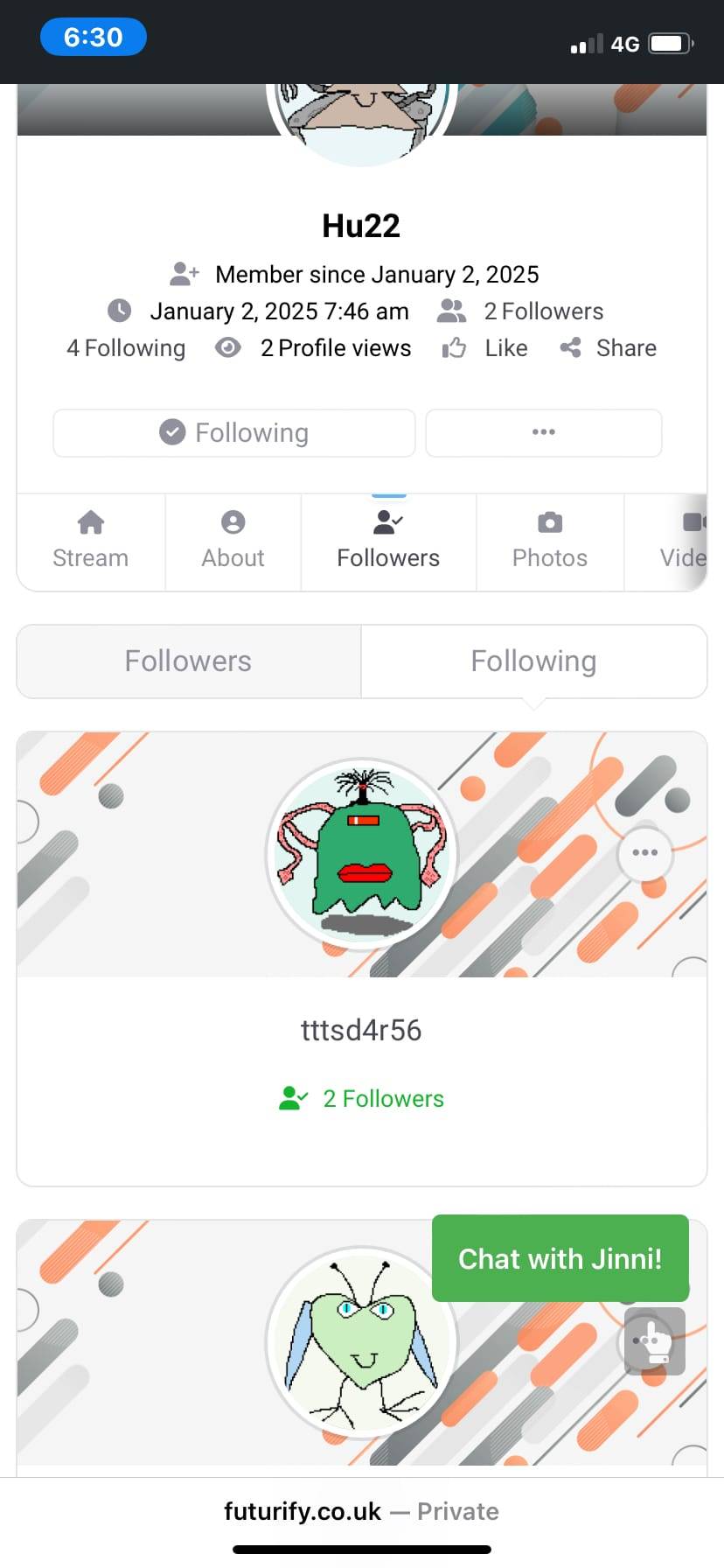Open tttsd4r56's profile picture
The height and width of the screenshot is (1568, 724).
point(361,853)
